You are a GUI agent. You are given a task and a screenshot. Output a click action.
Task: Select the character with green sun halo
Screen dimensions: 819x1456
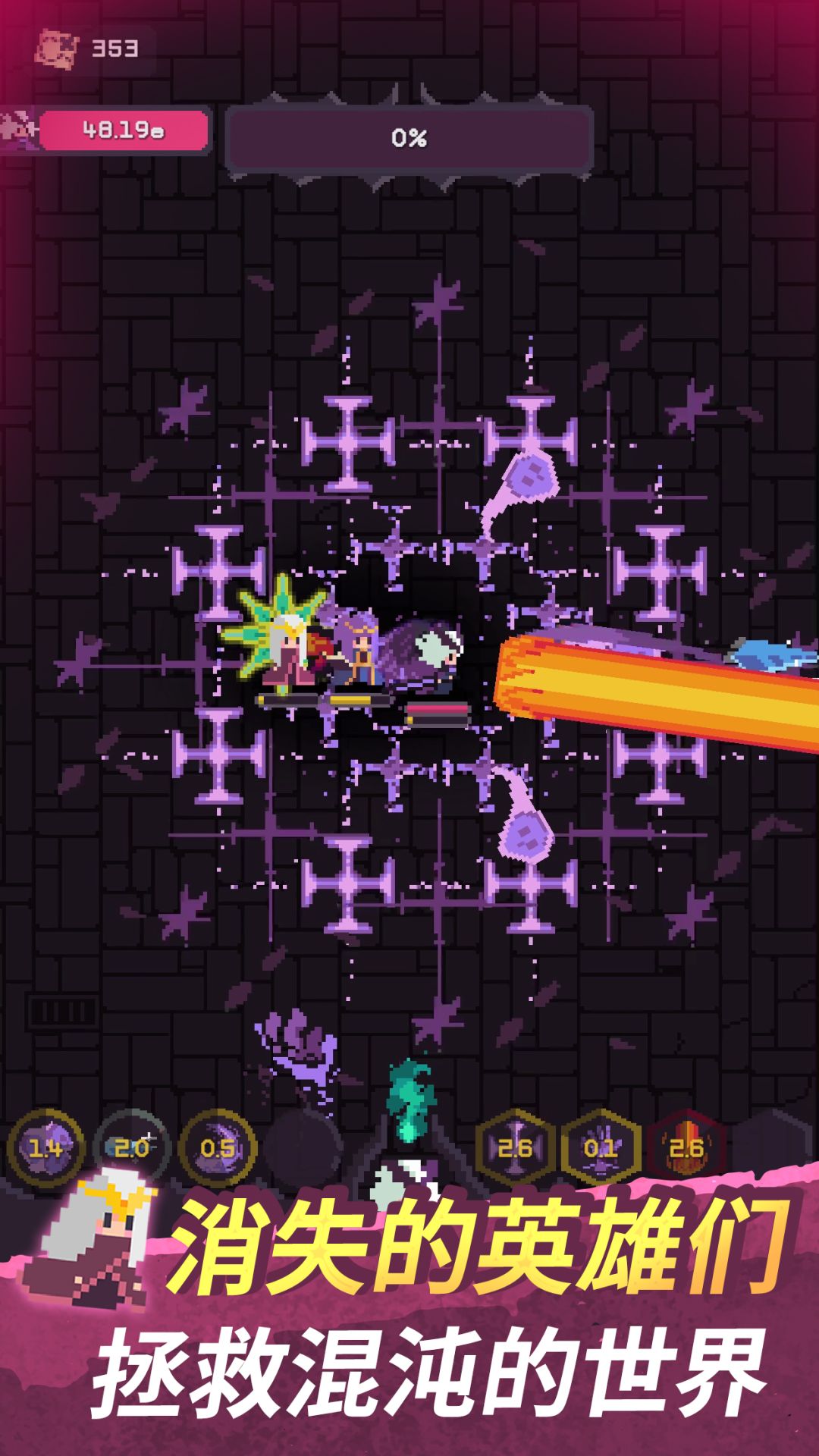coord(288,652)
